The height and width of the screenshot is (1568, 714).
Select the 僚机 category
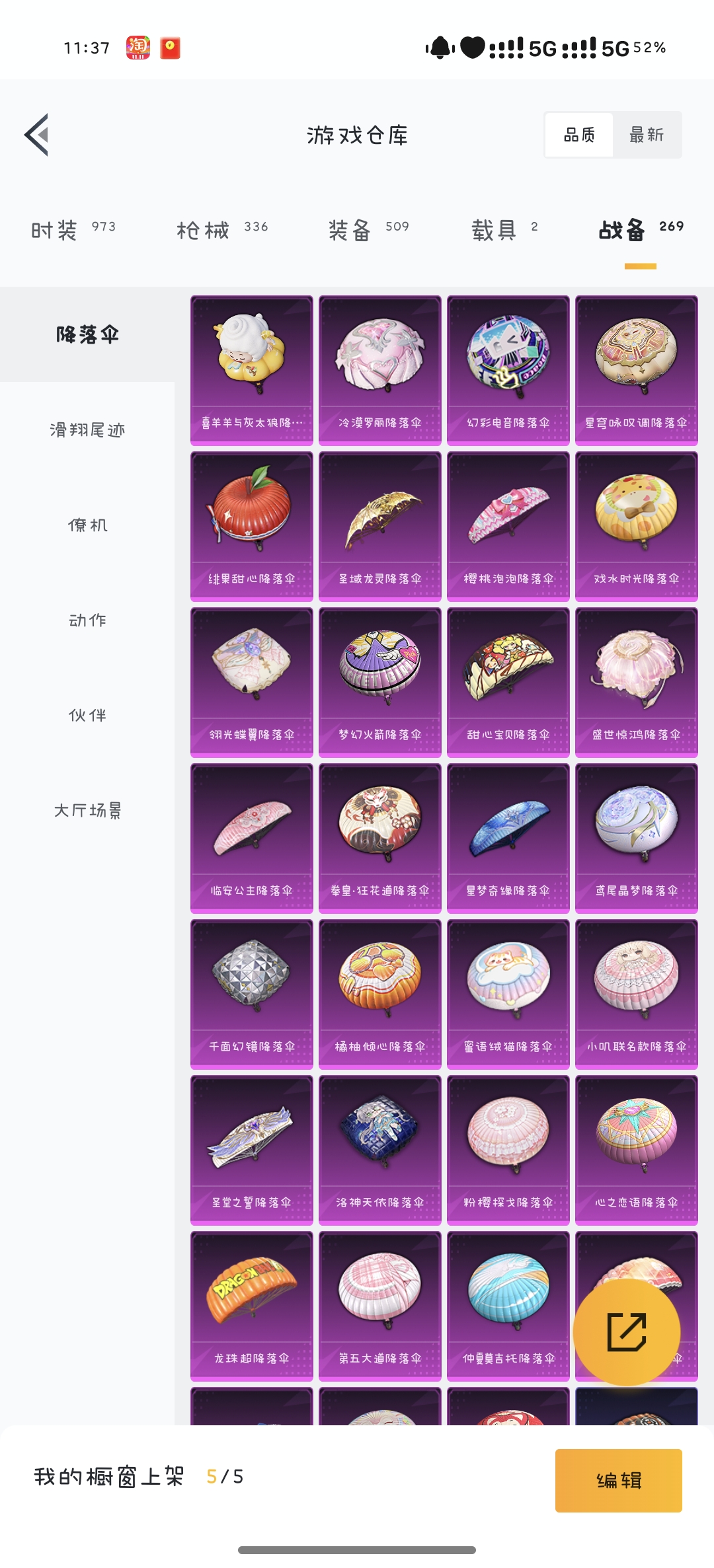(x=87, y=525)
